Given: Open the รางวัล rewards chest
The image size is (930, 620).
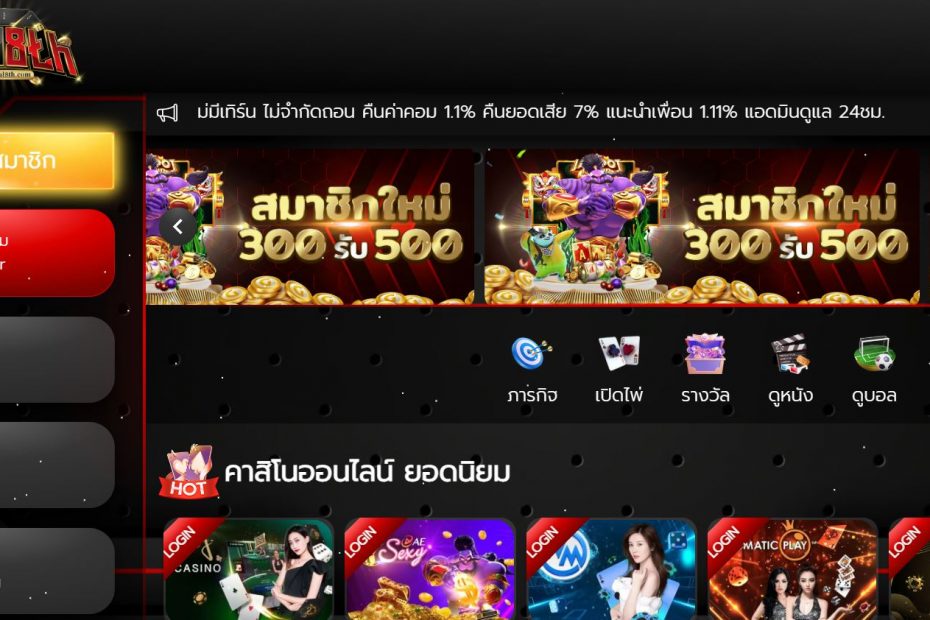Looking at the screenshot, I should pyautogui.click(x=705, y=369).
